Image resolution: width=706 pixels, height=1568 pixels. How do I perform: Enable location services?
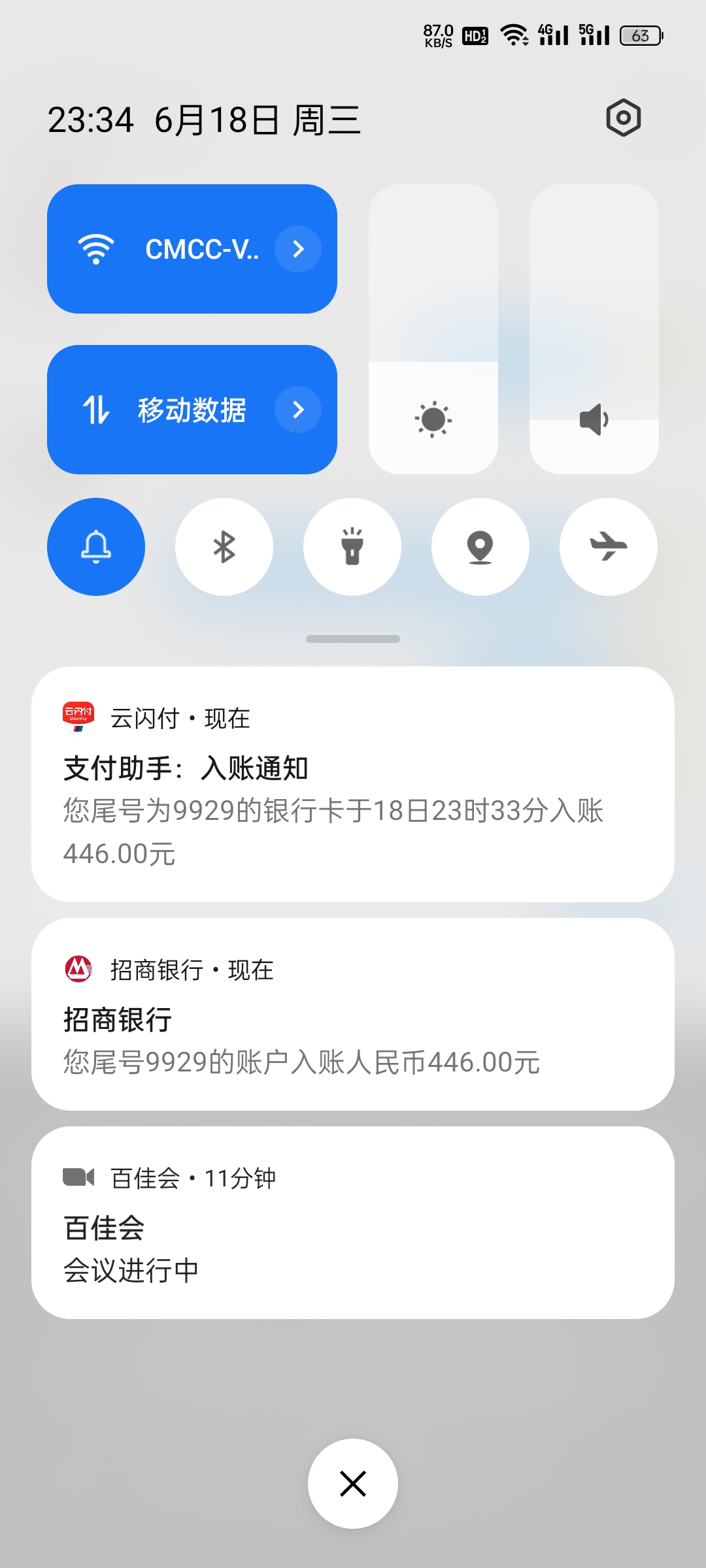[x=480, y=547]
